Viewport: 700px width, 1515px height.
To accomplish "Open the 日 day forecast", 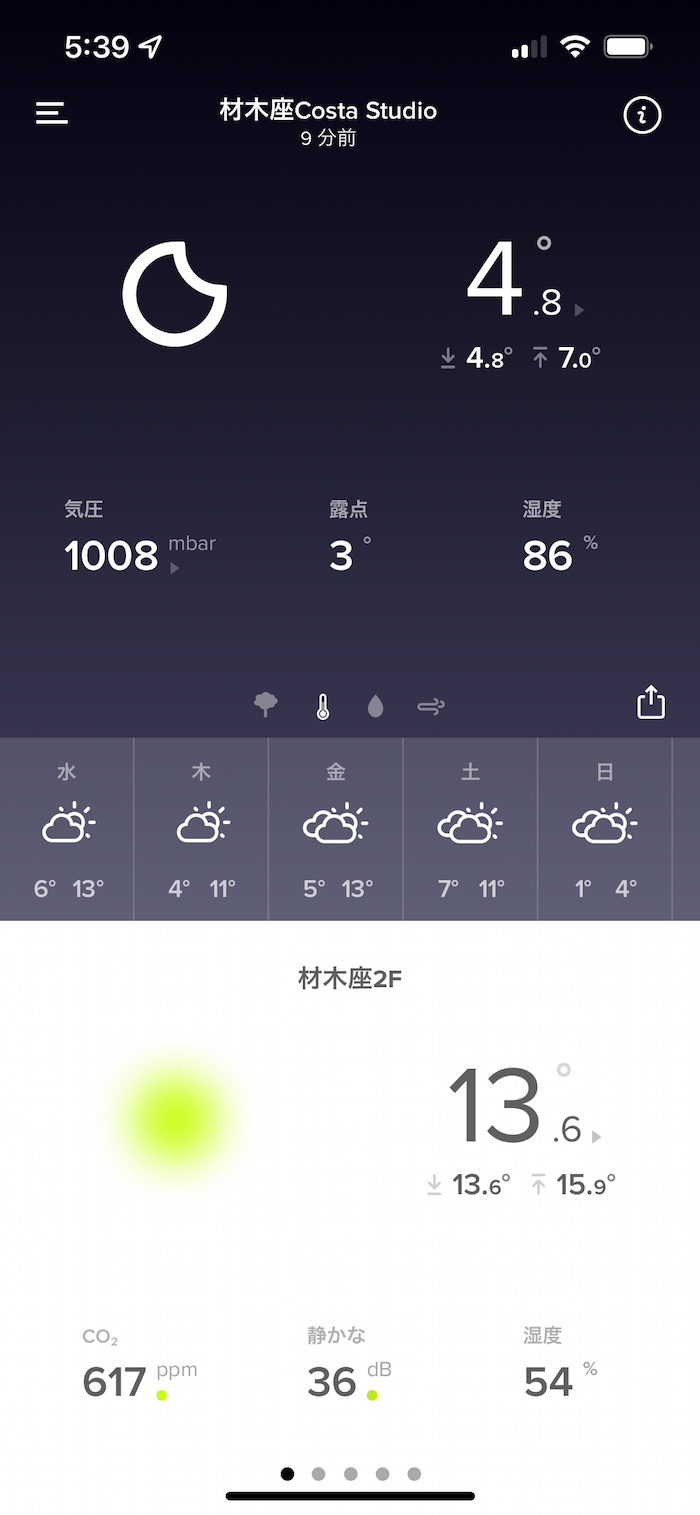I will coord(605,828).
